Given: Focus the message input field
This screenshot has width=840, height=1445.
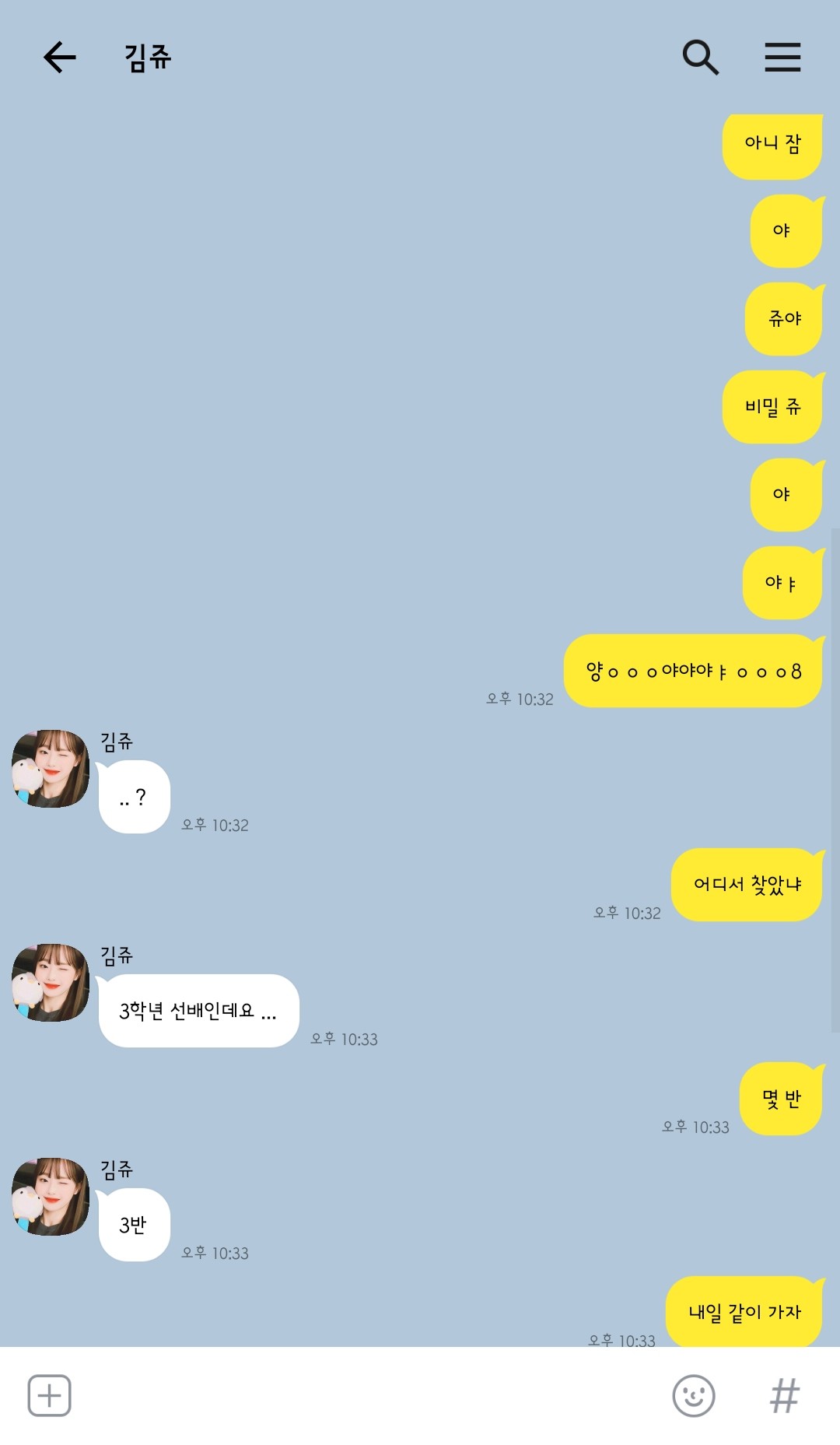Looking at the screenshot, I should [366, 1395].
